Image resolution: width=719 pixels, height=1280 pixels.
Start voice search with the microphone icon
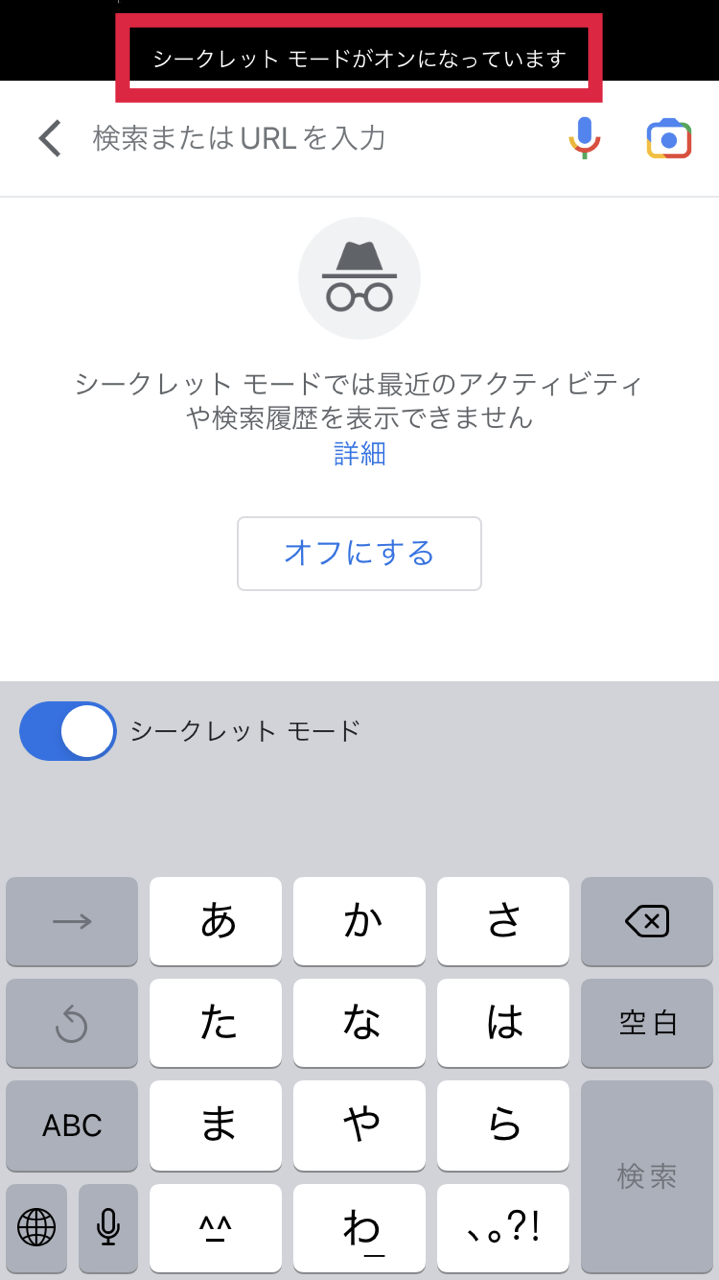(x=585, y=138)
